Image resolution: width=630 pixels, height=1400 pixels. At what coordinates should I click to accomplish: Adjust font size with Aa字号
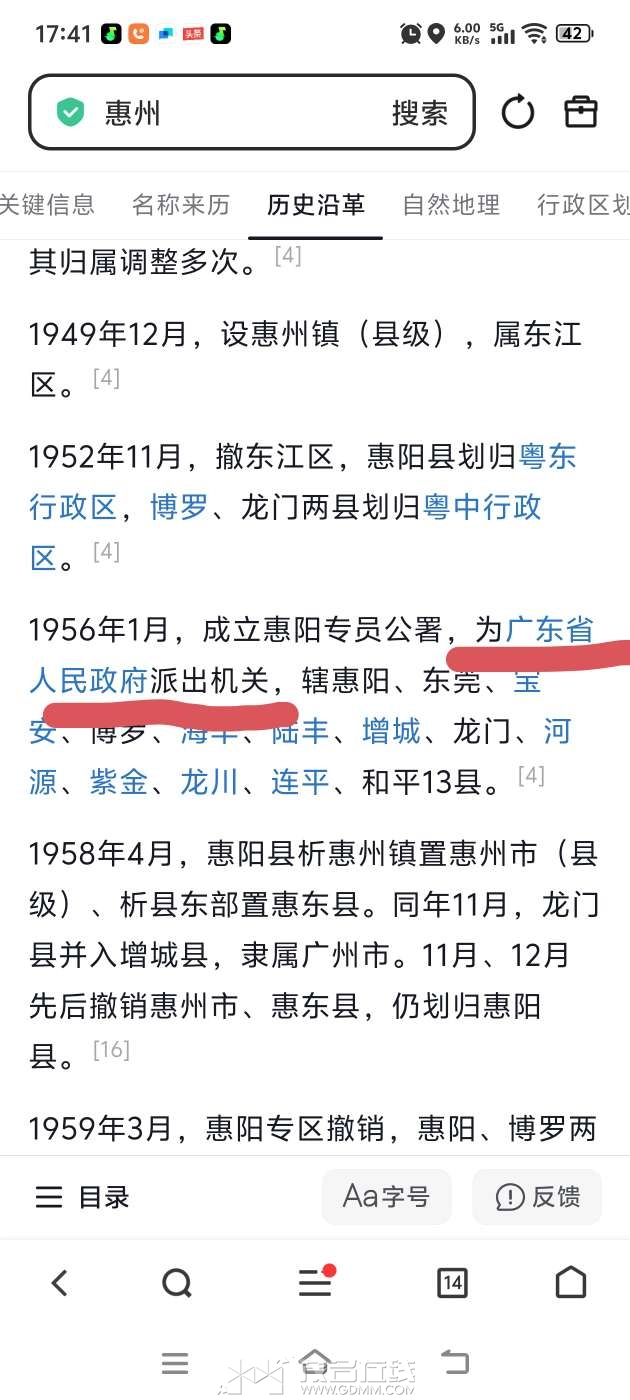point(386,1196)
